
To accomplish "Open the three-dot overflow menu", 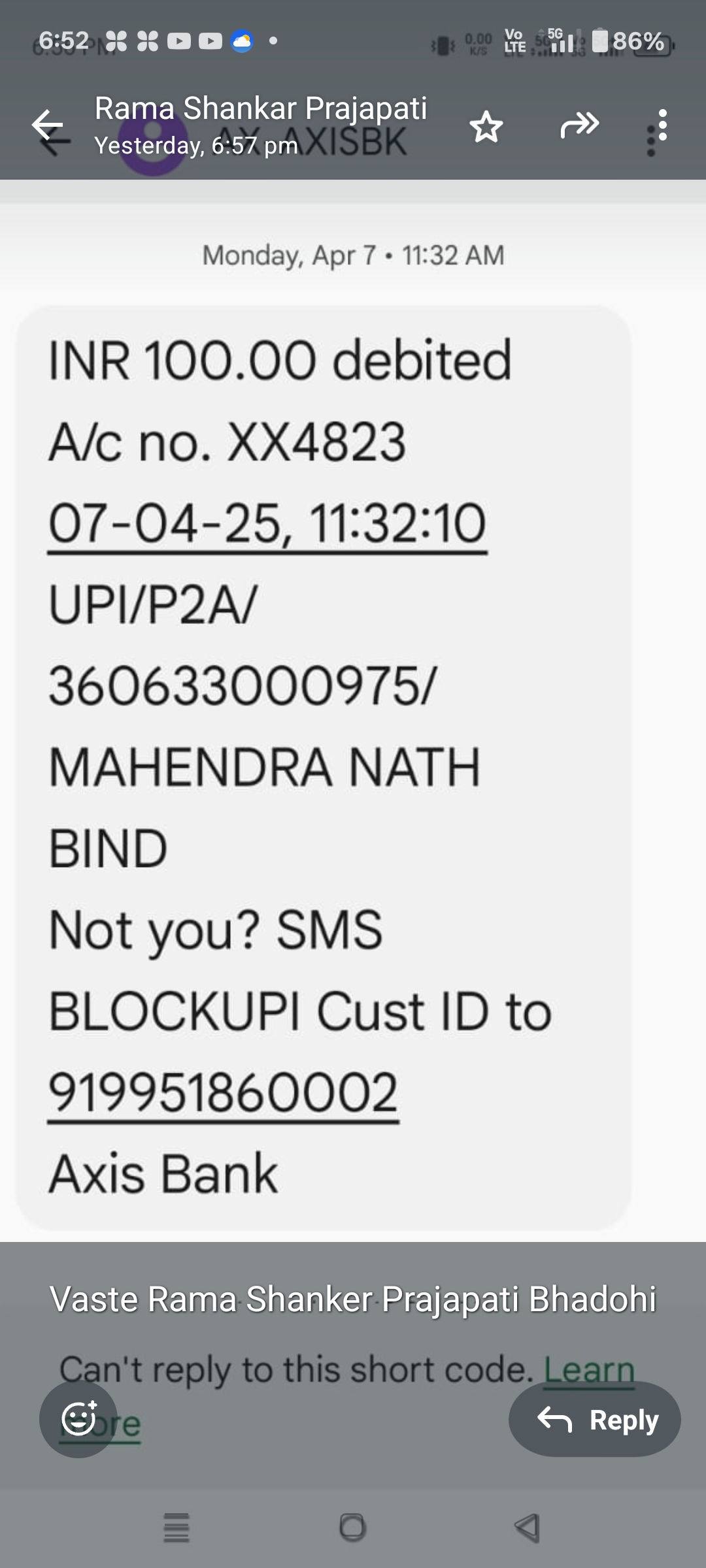I will tap(662, 125).
